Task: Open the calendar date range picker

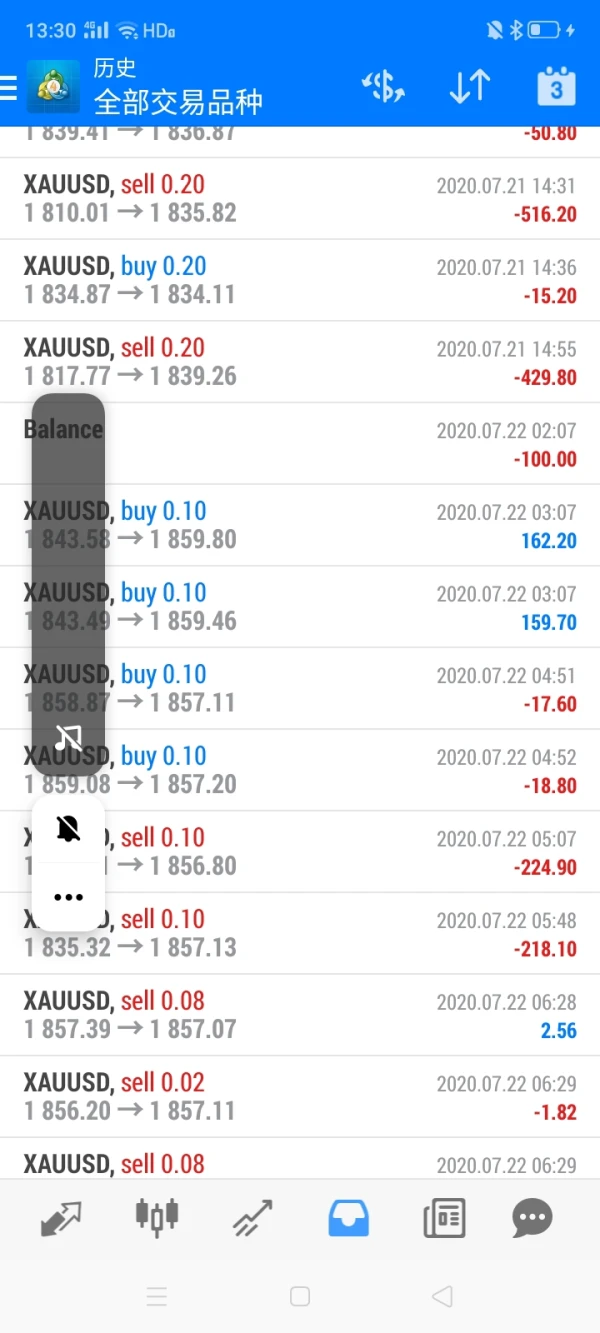Action: pos(556,88)
